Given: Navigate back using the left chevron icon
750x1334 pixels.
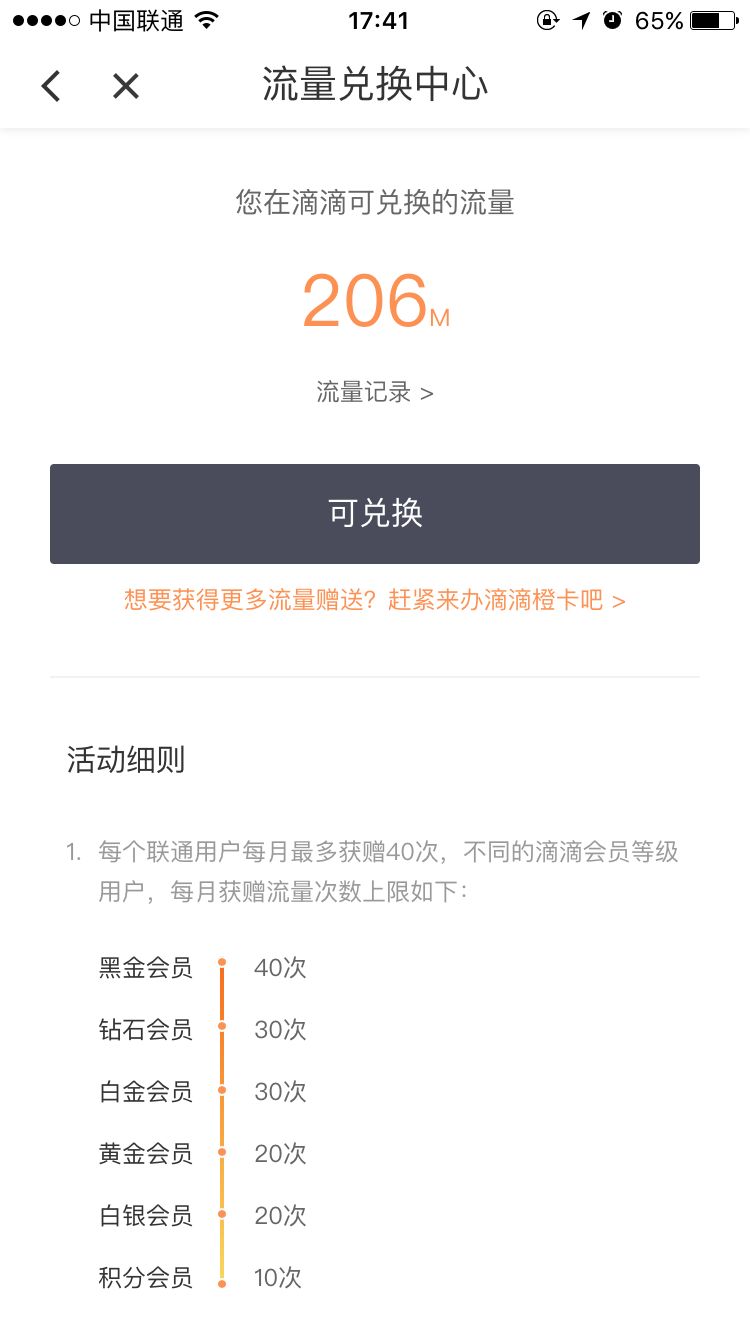Looking at the screenshot, I should click(50, 86).
